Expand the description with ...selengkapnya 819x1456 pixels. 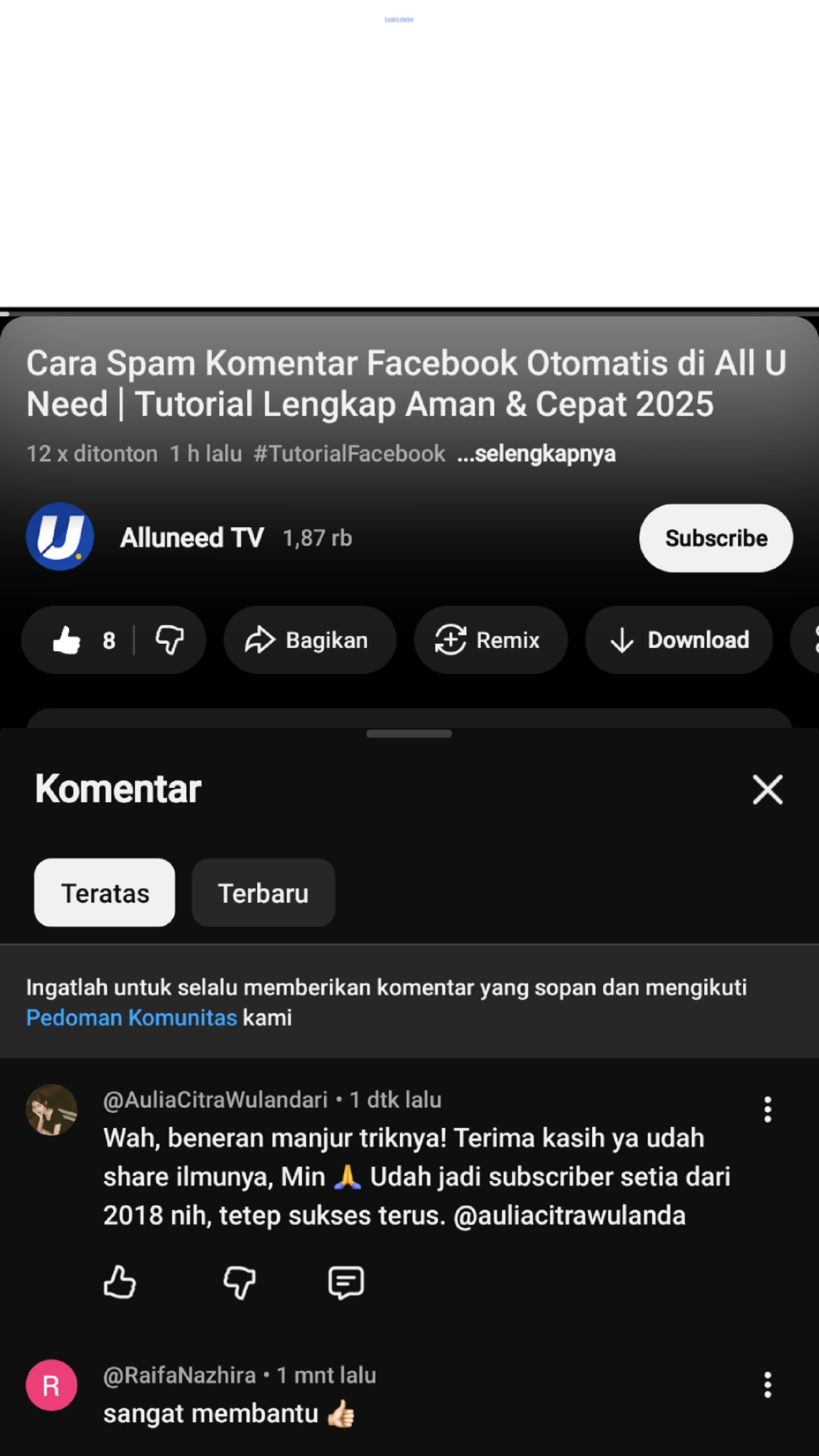point(536,454)
